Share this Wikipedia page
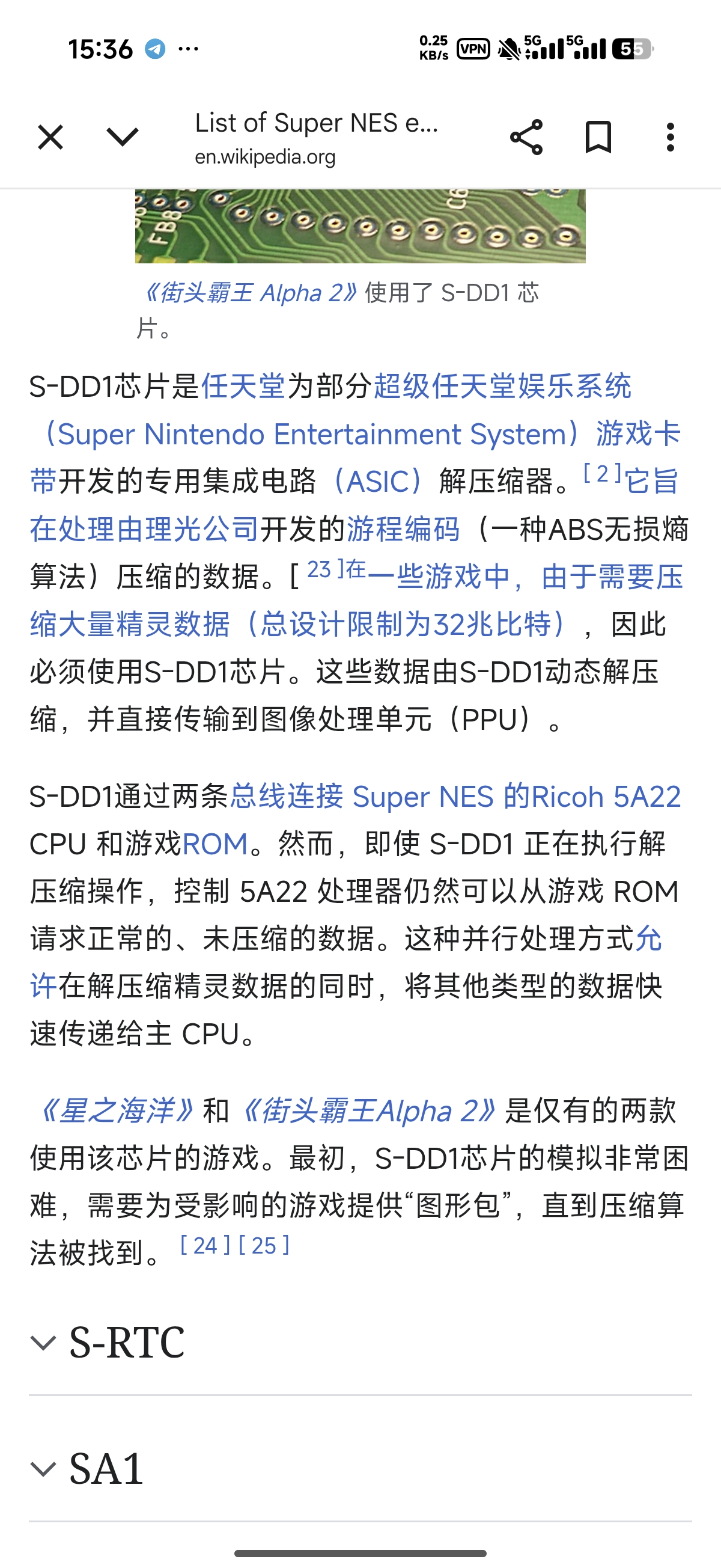Image resolution: width=721 pixels, height=1568 pixels. click(x=526, y=137)
